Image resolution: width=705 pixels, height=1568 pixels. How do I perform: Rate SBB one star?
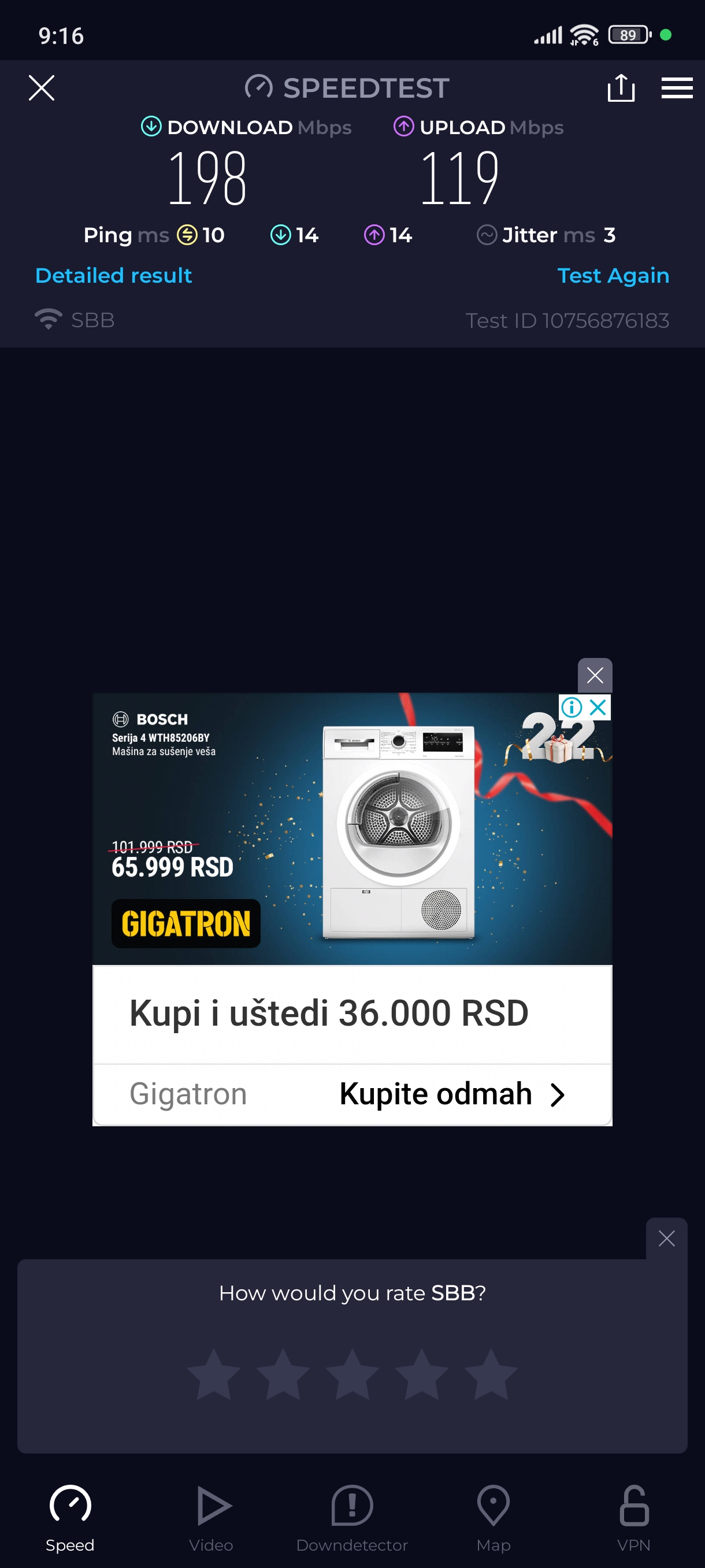(x=213, y=1374)
